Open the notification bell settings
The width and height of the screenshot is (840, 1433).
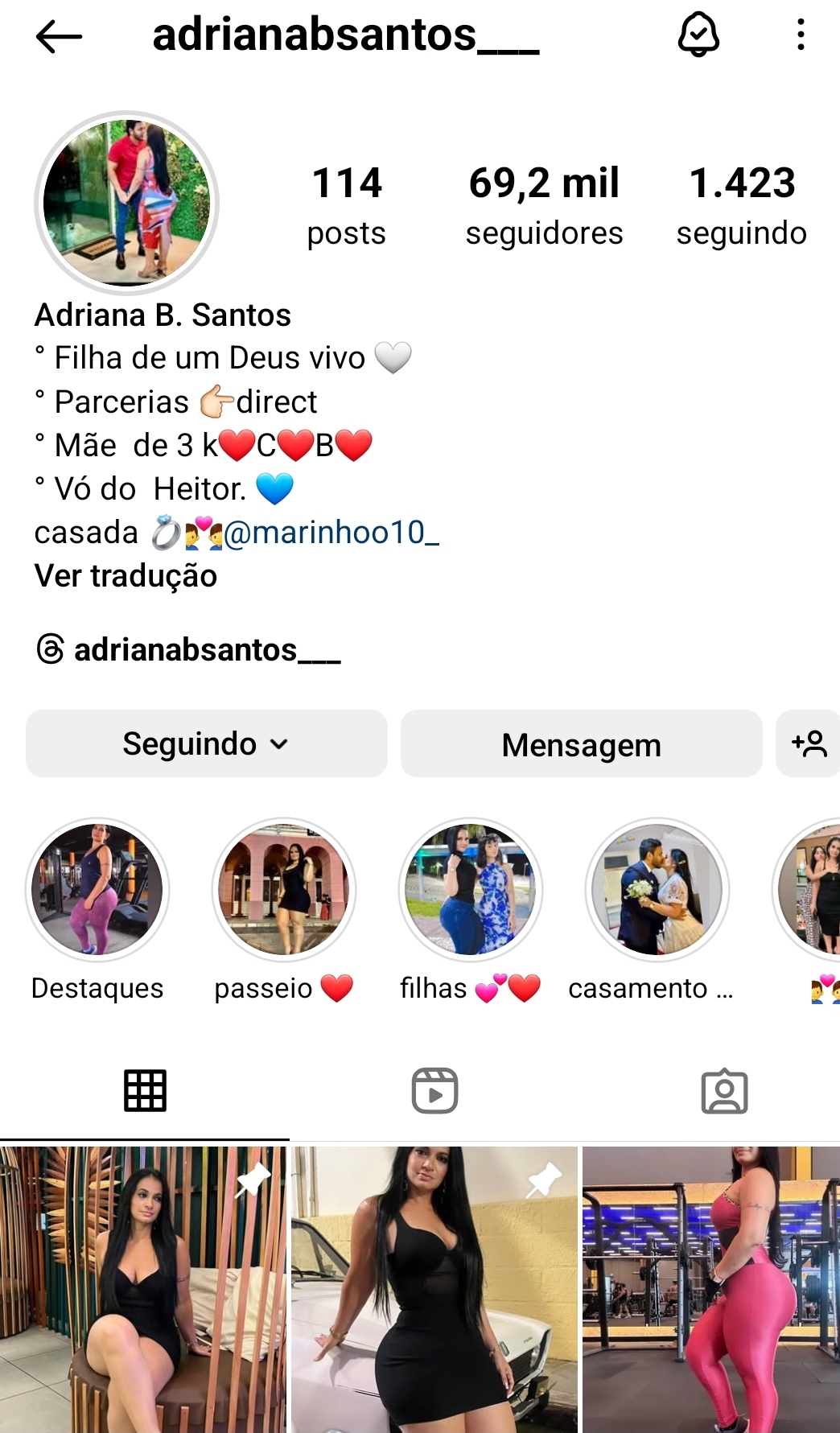(698, 35)
